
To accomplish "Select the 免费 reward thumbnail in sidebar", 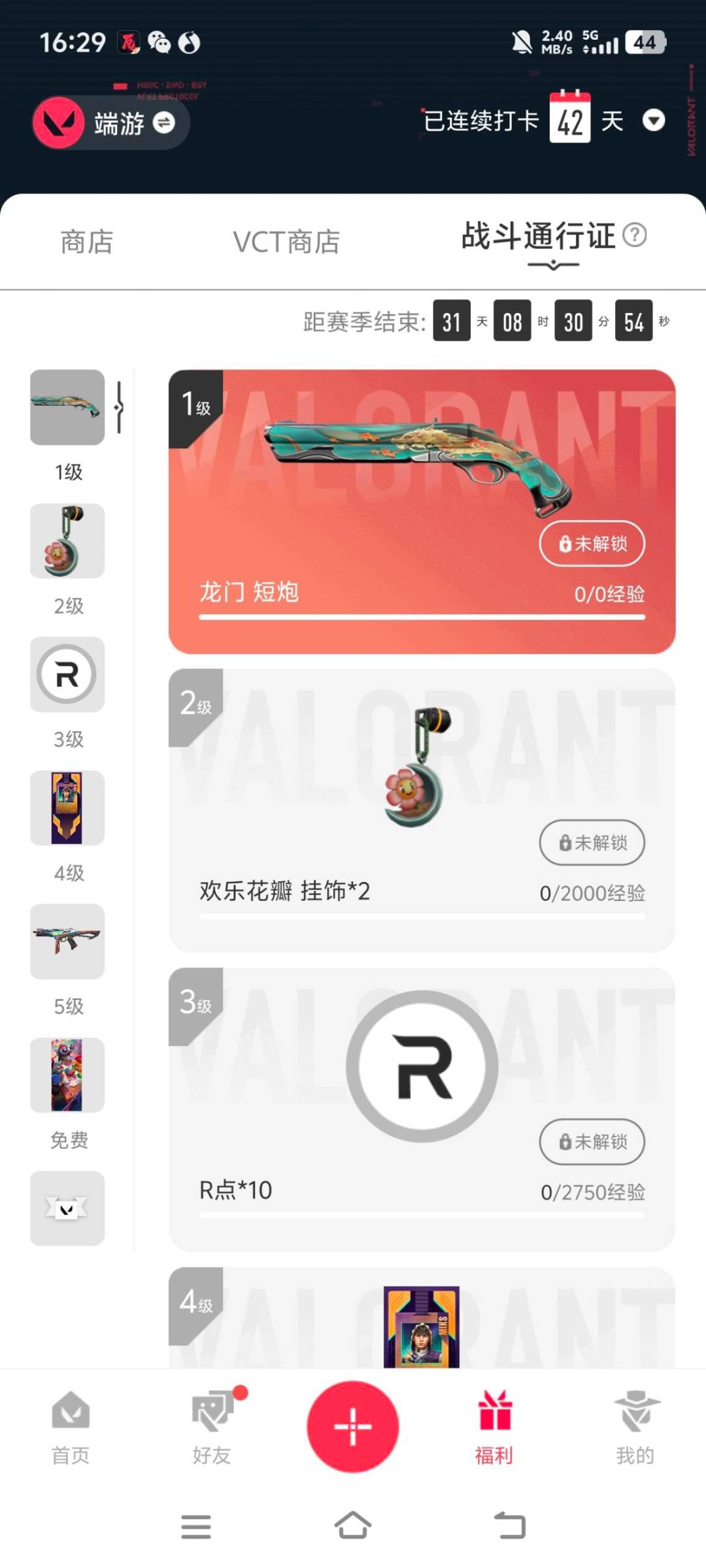I will click(68, 1075).
